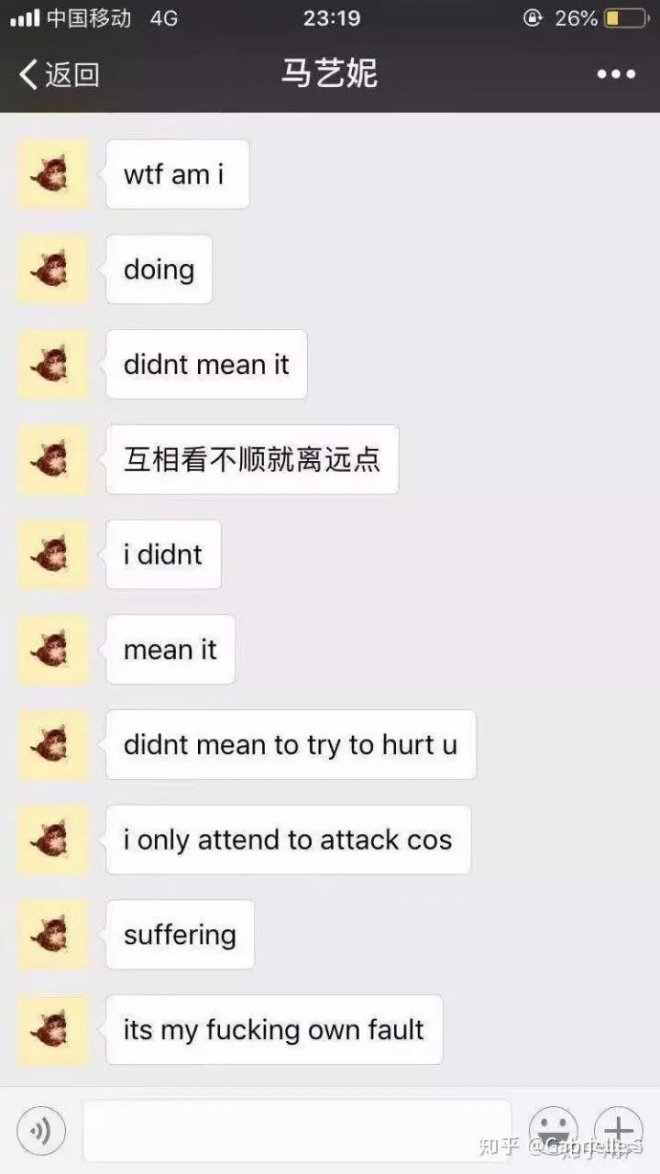The width and height of the screenshot is (660, 1174).
Task: Open the emoji picker
Action: [553, 1131]
